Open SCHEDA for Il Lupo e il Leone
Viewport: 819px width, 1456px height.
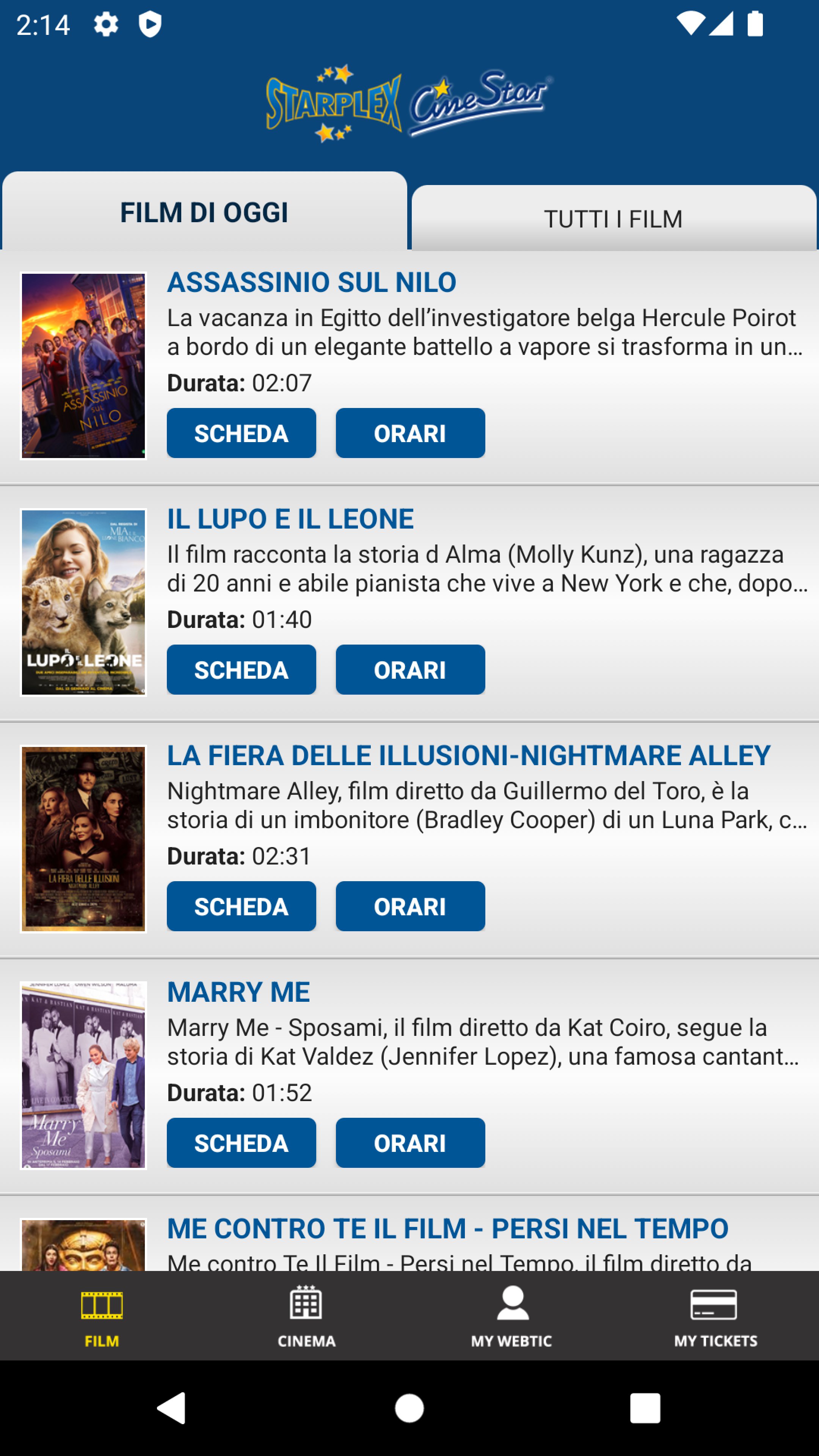point(242,670)
